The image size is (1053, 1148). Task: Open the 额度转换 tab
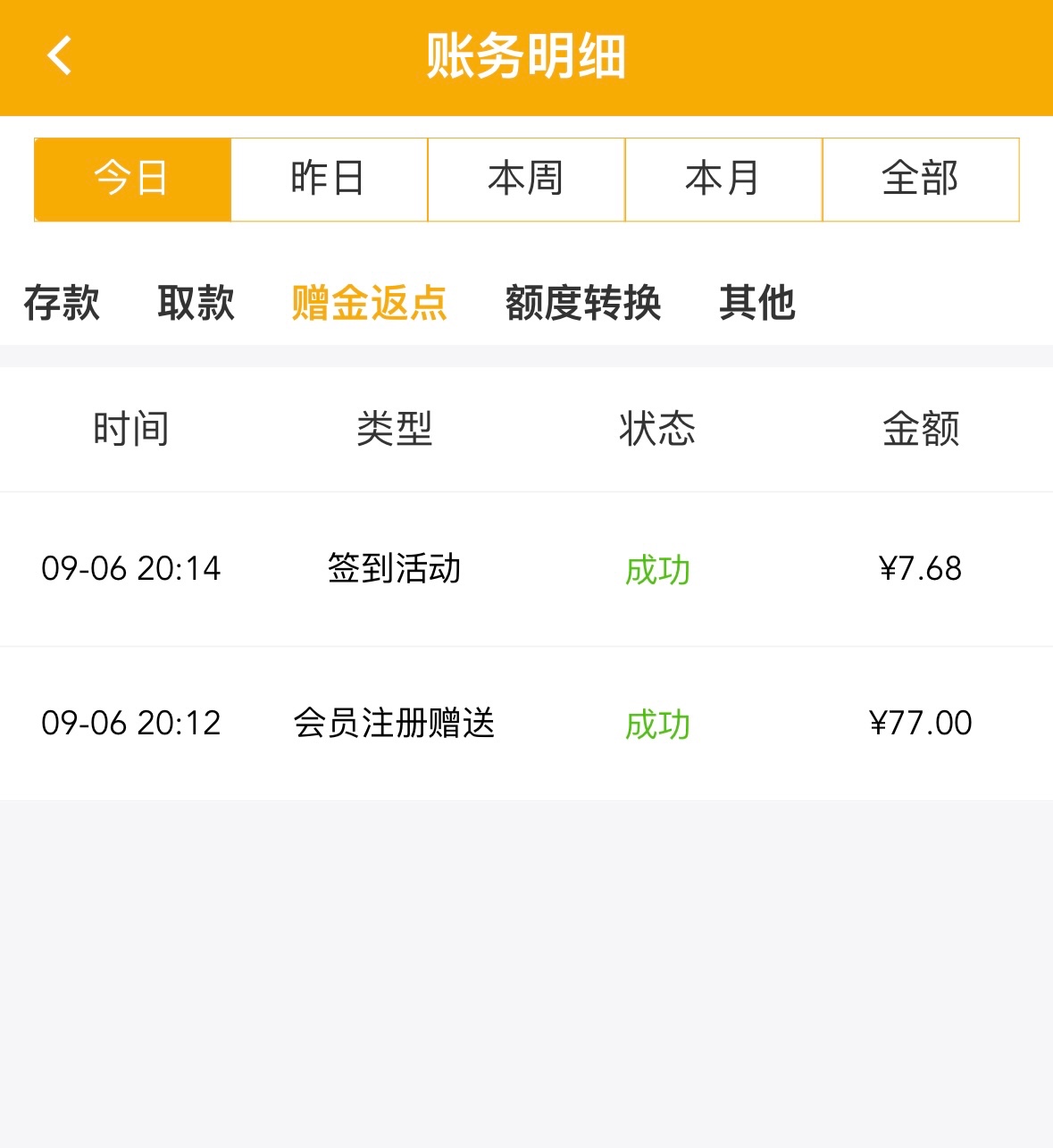(x=583, y=303)
